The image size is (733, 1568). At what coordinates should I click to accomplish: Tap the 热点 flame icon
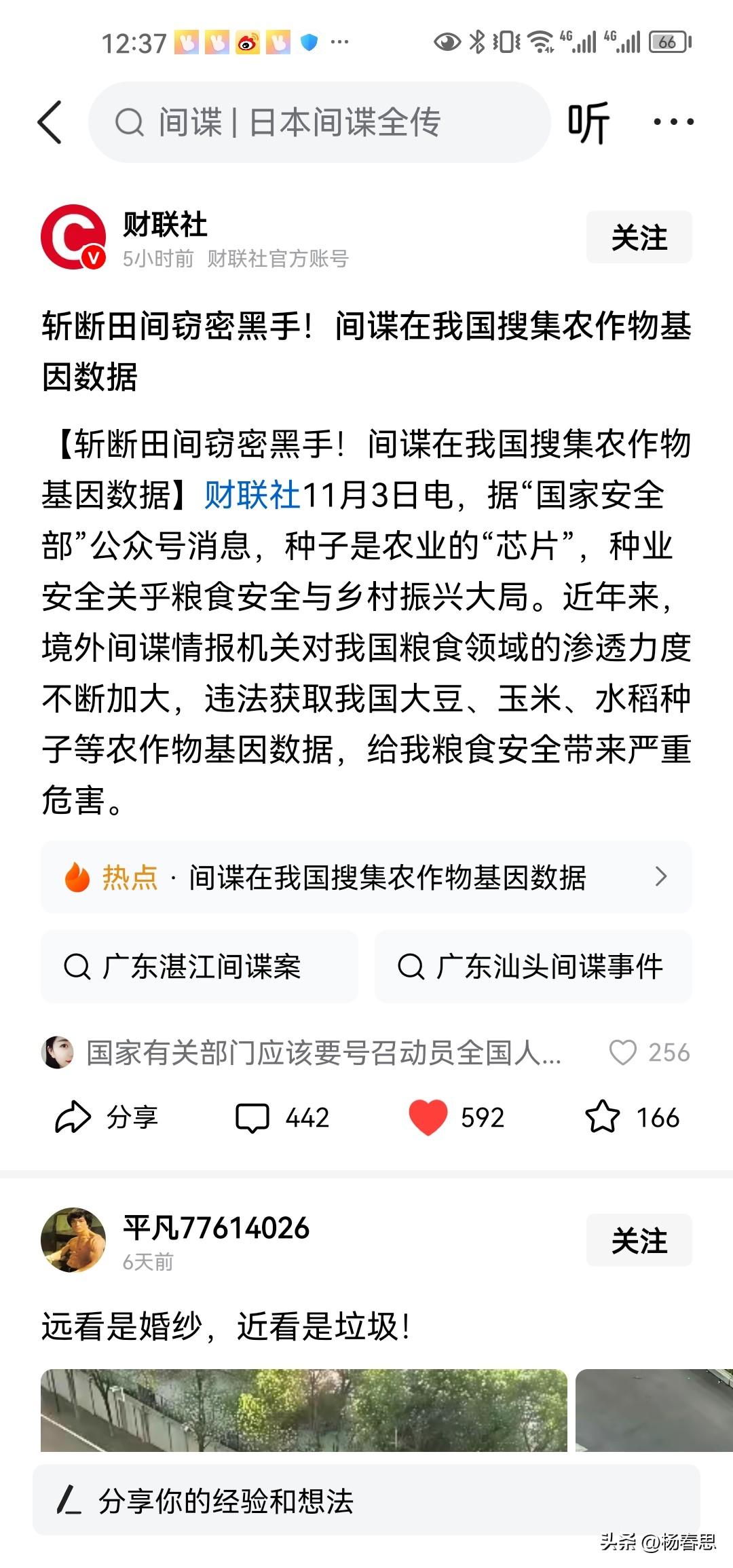(79, 878)
